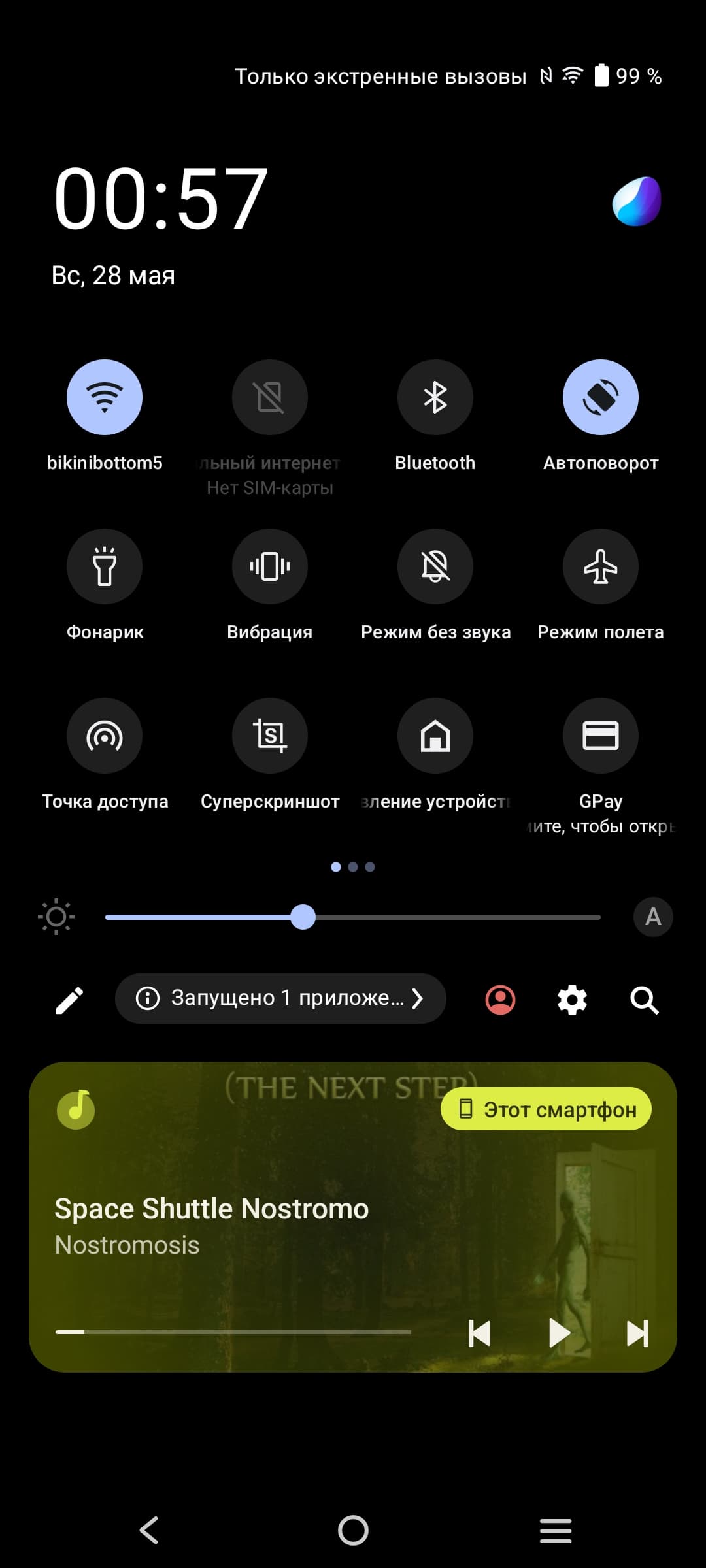
Task: Open the device control home tile
Action: [x=435, y=736]
